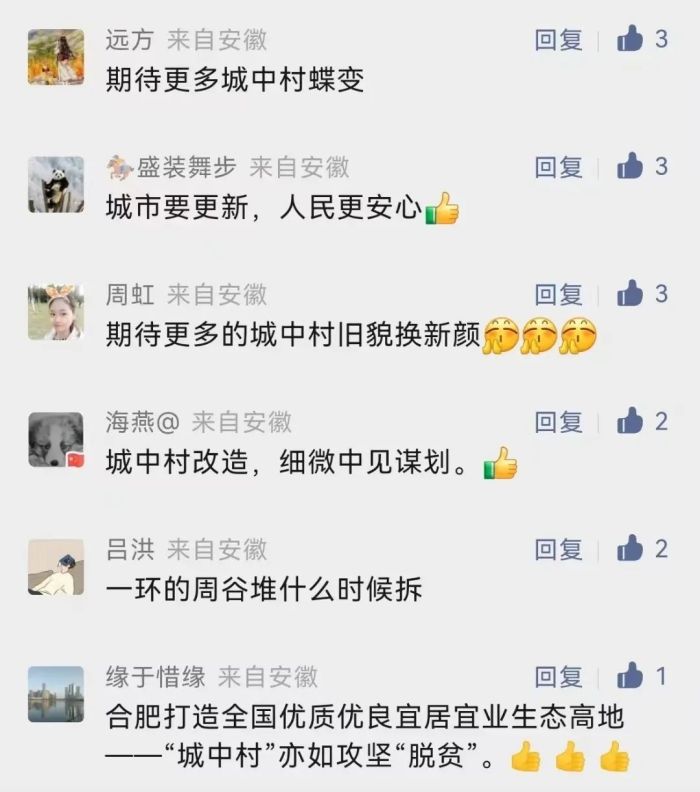700x792 pixels.
Task: Reply to 海燕@'s comment
Action: point(558,422)
